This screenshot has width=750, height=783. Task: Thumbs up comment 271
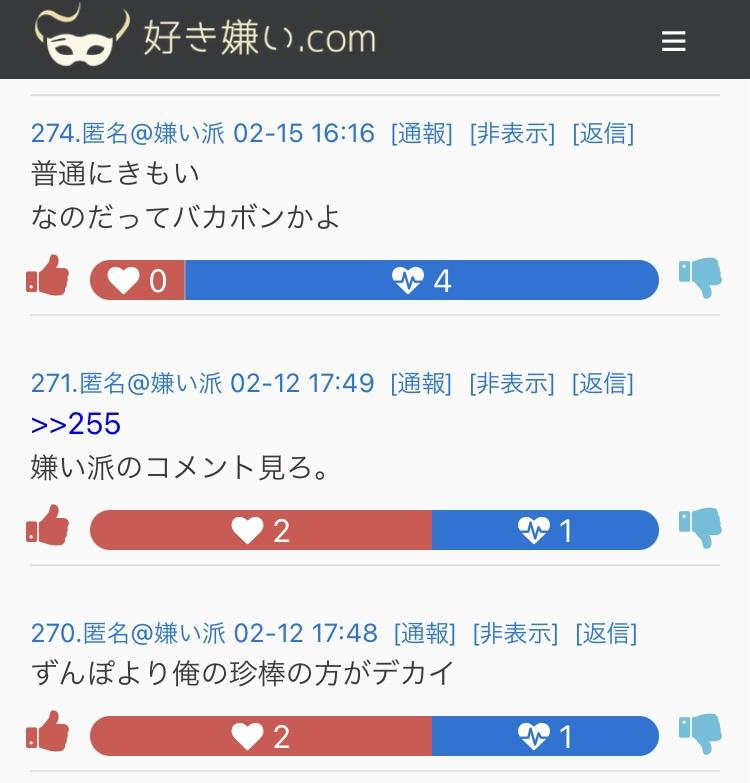48,527
